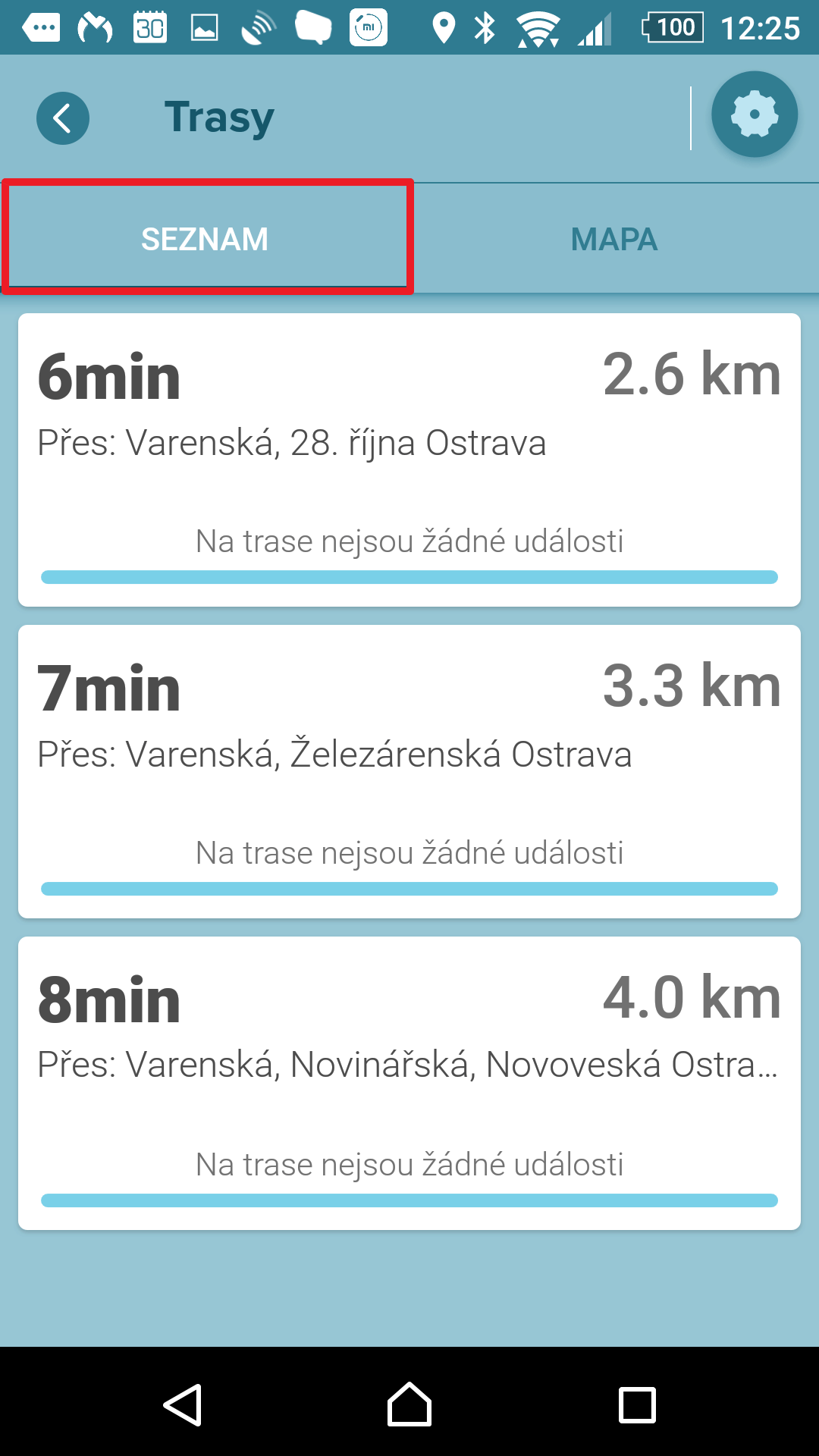
Task: Open the 6min 2.6 km route card
Action: pos(409,460)
